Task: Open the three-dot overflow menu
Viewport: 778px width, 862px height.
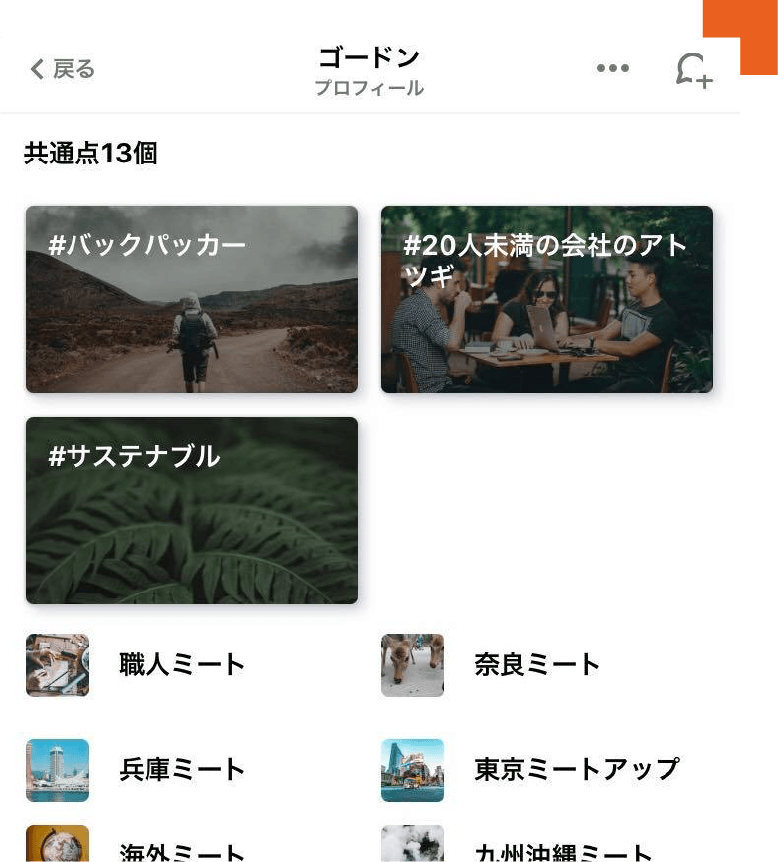Action: point(612,68)
